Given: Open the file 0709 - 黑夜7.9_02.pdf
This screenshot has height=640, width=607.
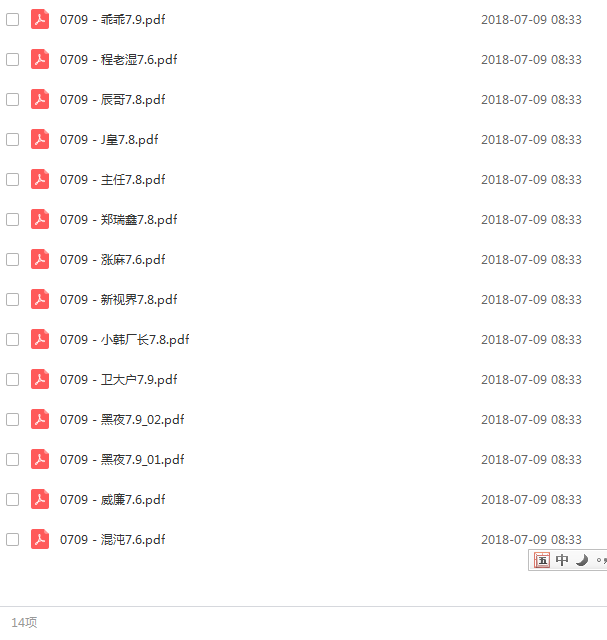Looking at the screenshot, I should click(x=122, y=419).
